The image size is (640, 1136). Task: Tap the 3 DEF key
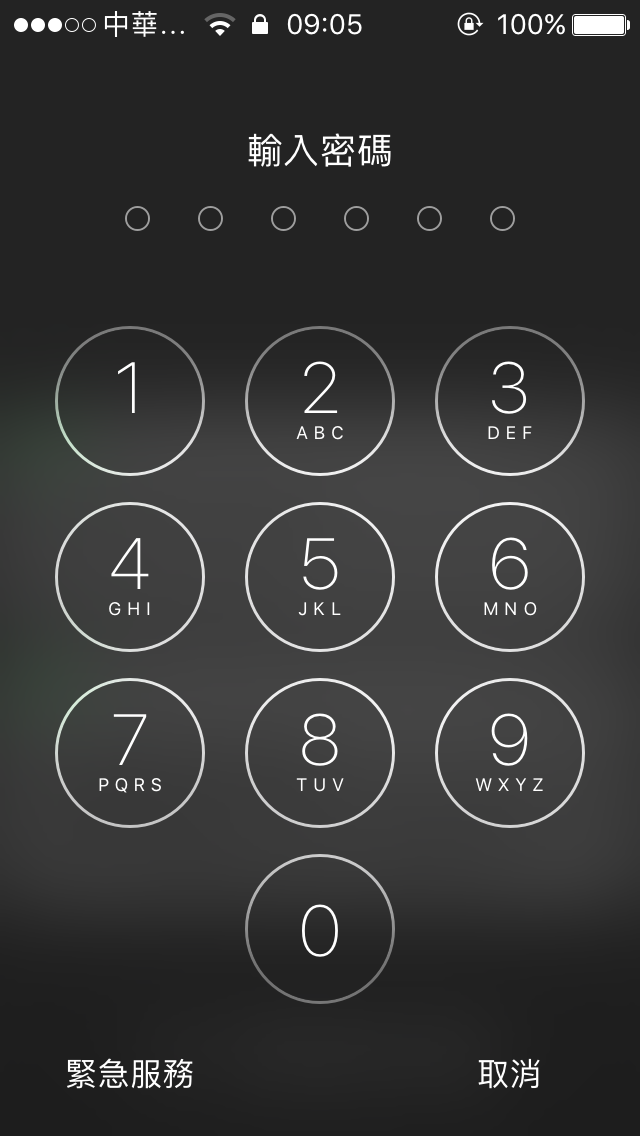(x=510, y=401)
